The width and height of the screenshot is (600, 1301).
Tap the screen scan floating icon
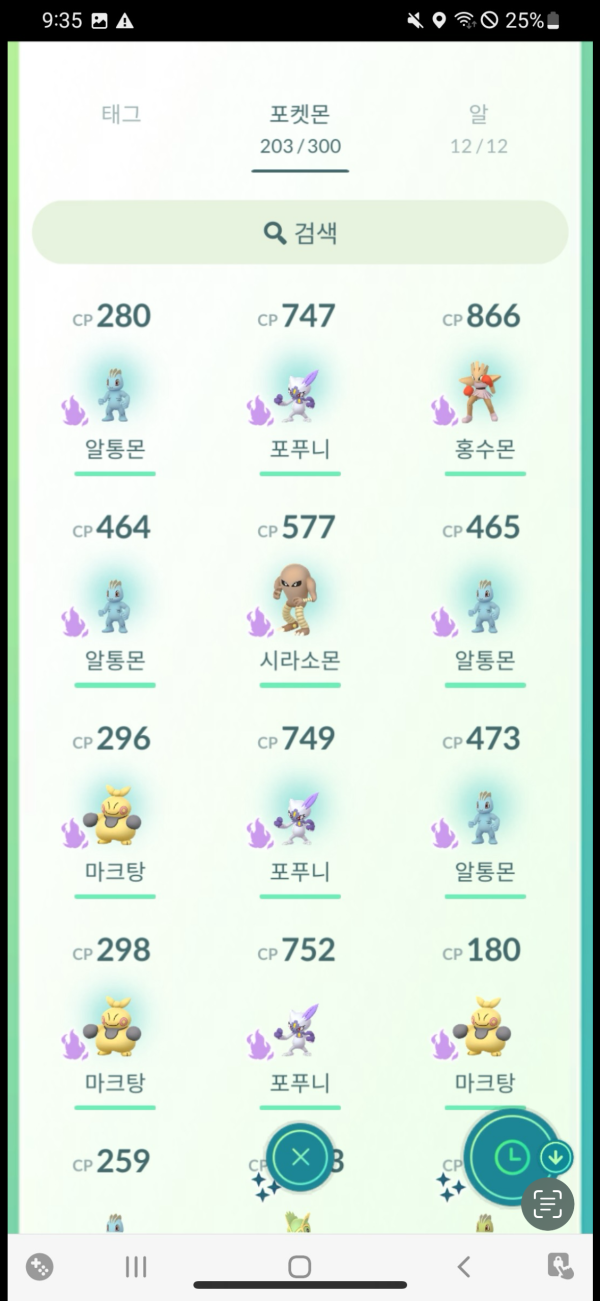pos(548,1204)
